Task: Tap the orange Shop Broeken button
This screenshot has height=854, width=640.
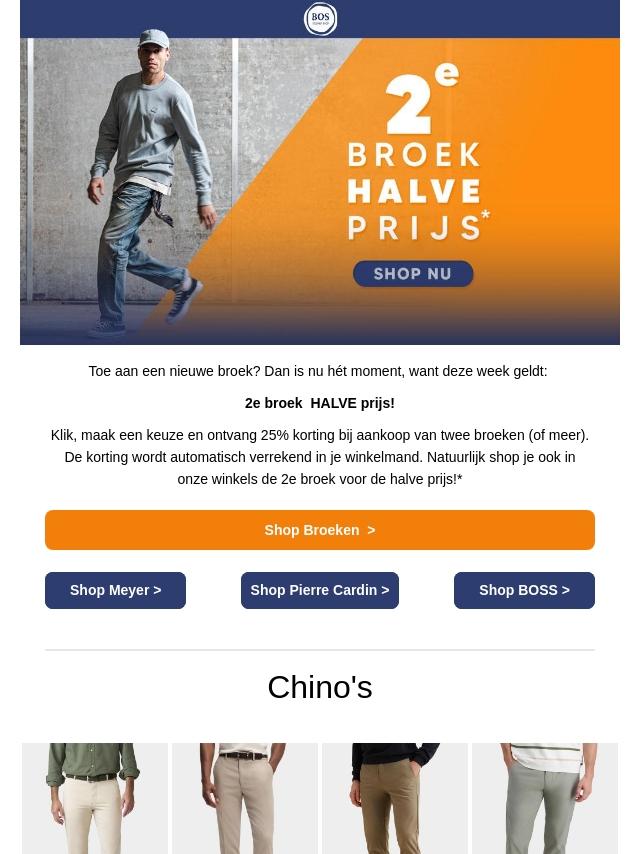Action: click(319, 530)
